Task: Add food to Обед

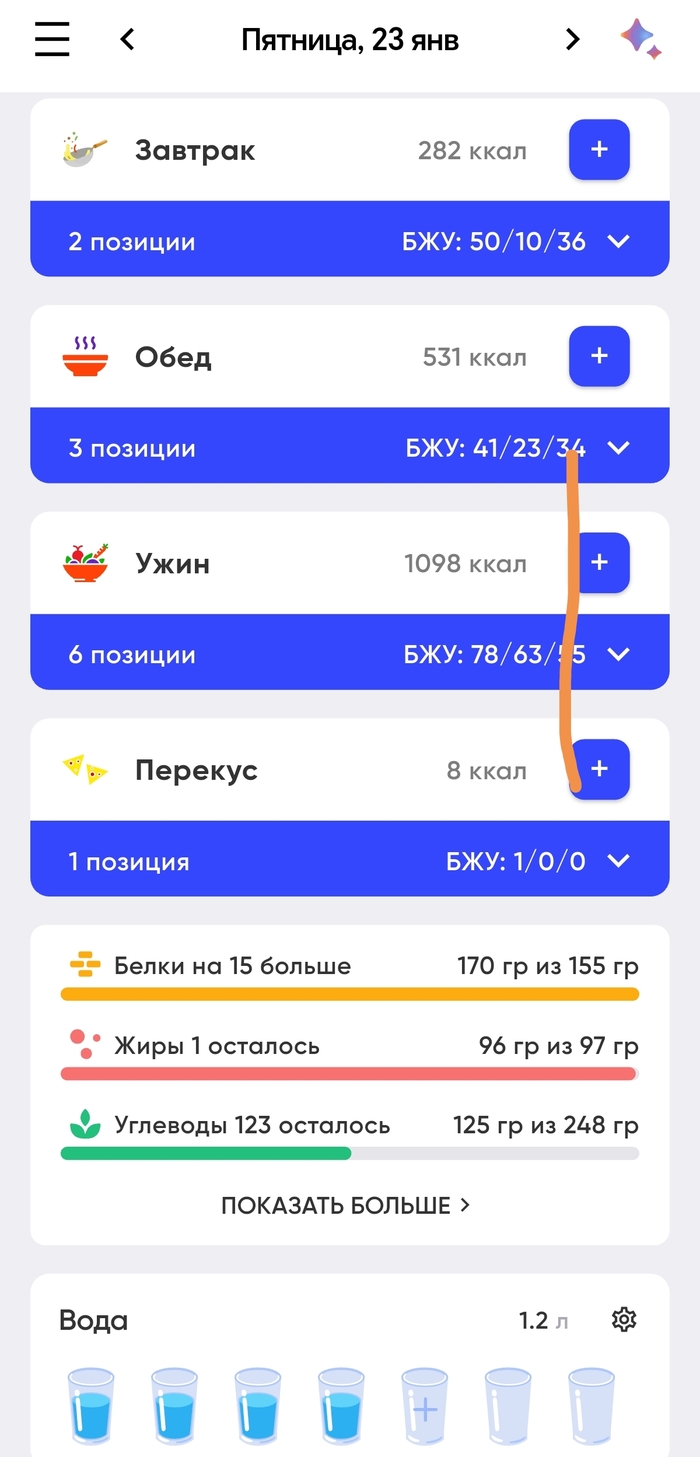Action: pos(599,356)
